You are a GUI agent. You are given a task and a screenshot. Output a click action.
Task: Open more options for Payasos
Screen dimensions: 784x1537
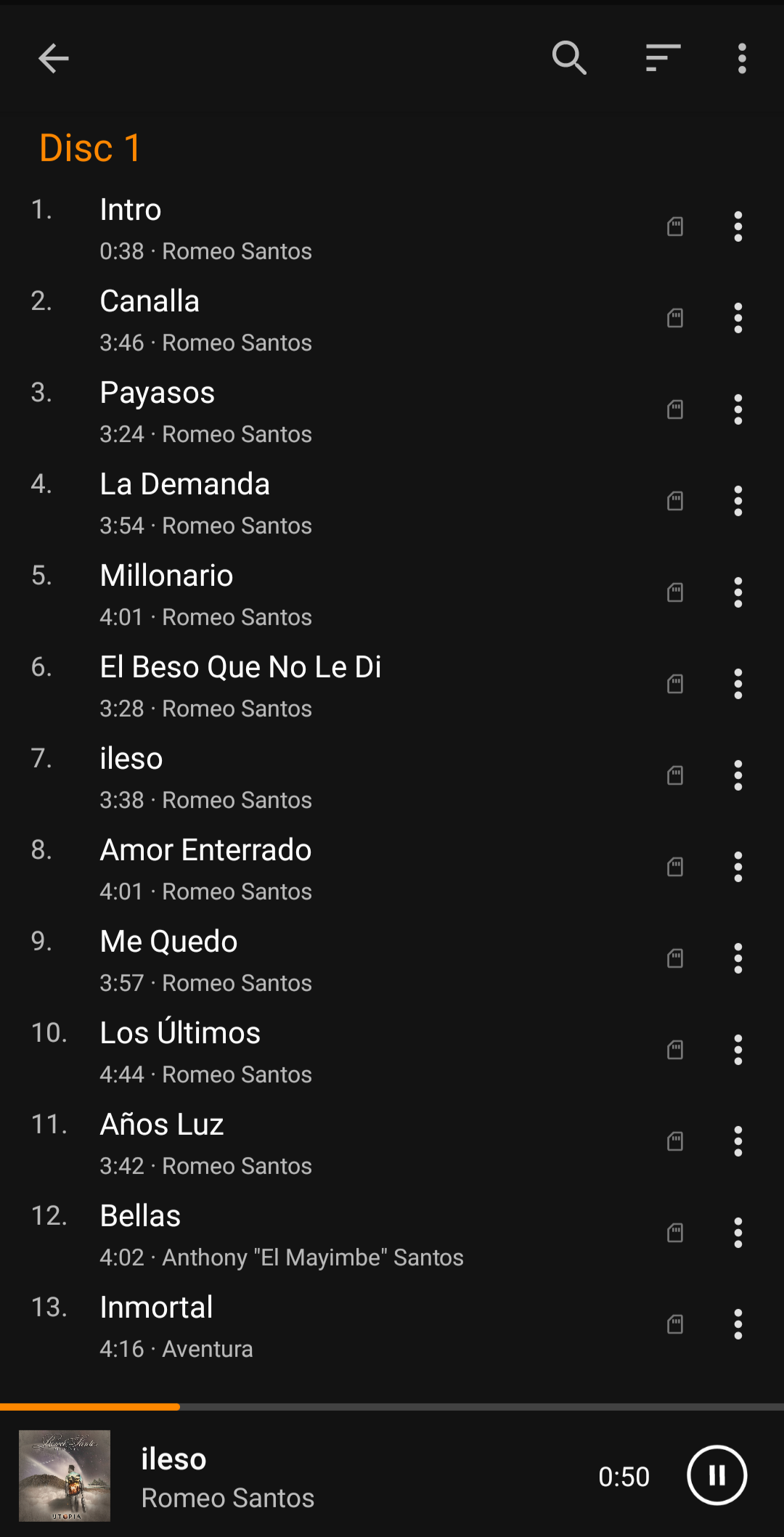point(738,409)
